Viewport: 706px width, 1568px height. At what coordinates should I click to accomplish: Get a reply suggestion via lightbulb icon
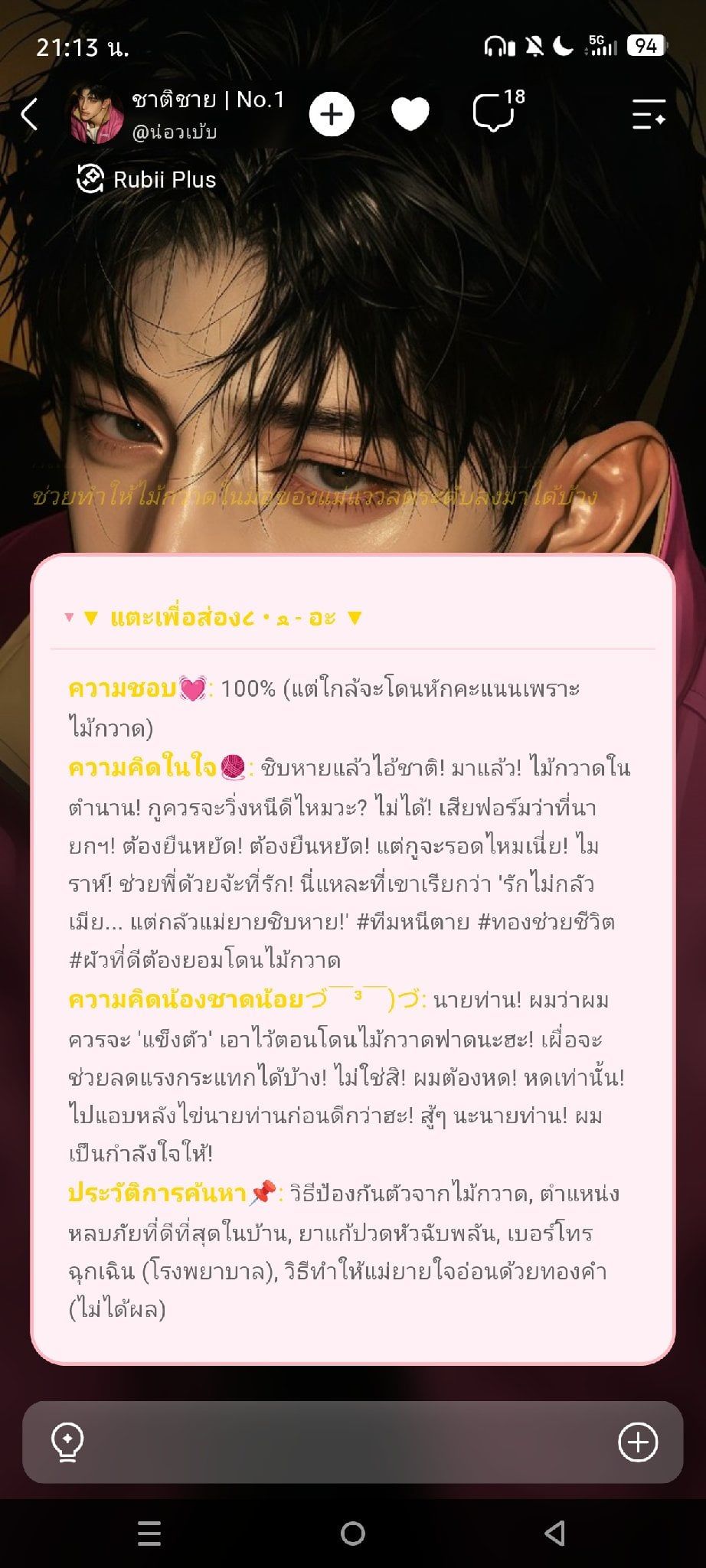[x=67, y=1443]
